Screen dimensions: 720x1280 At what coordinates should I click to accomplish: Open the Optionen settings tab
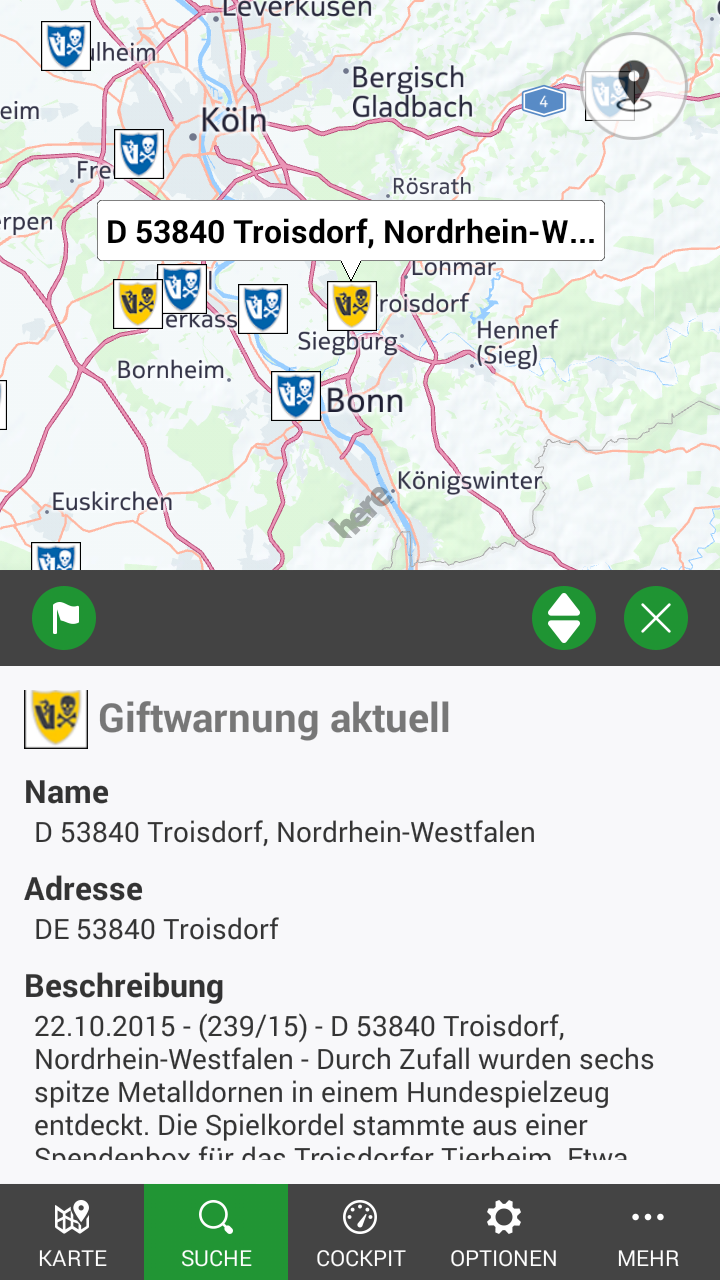pyautogui.click(x=504, y=1232)
